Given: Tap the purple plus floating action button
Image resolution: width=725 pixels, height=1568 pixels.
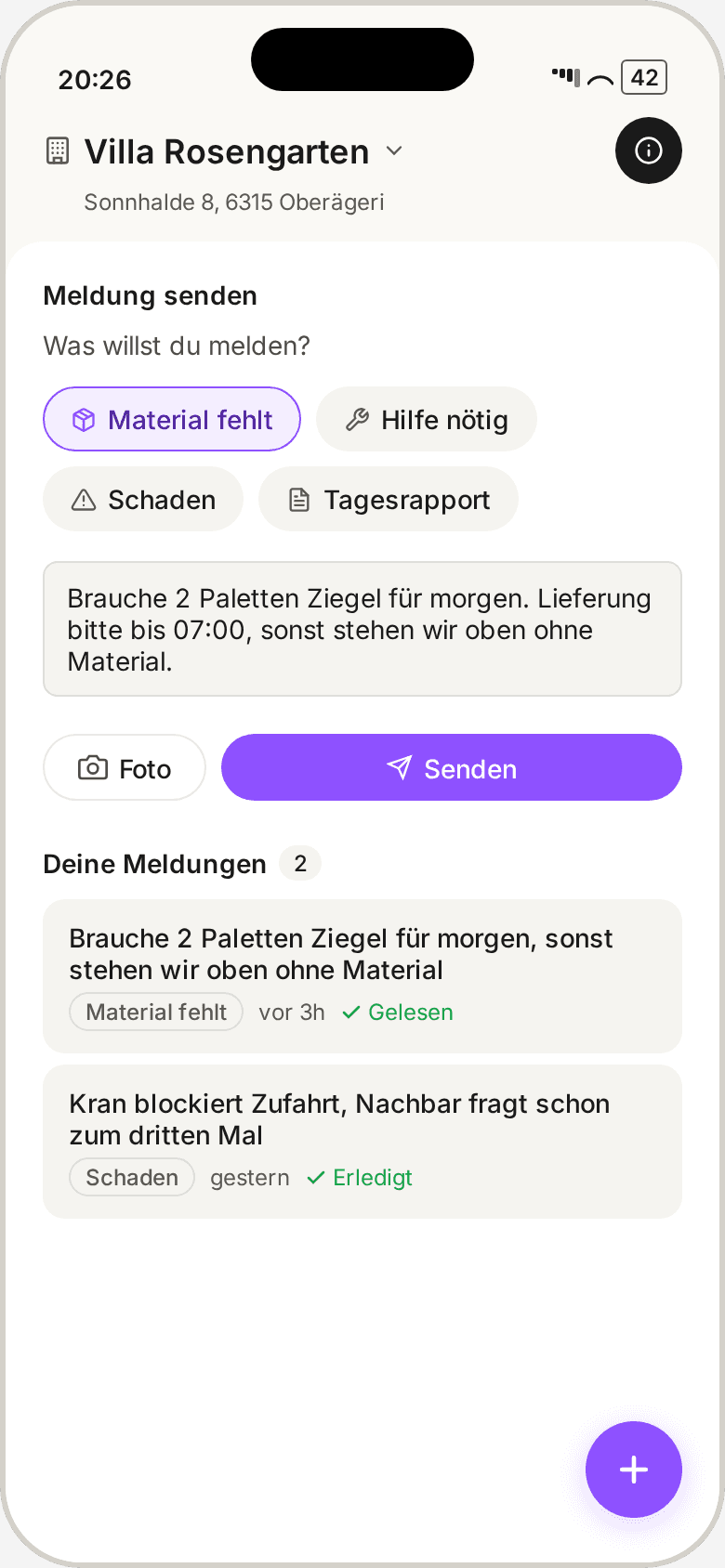Looking at the screenshot, I should [633, 1470].
